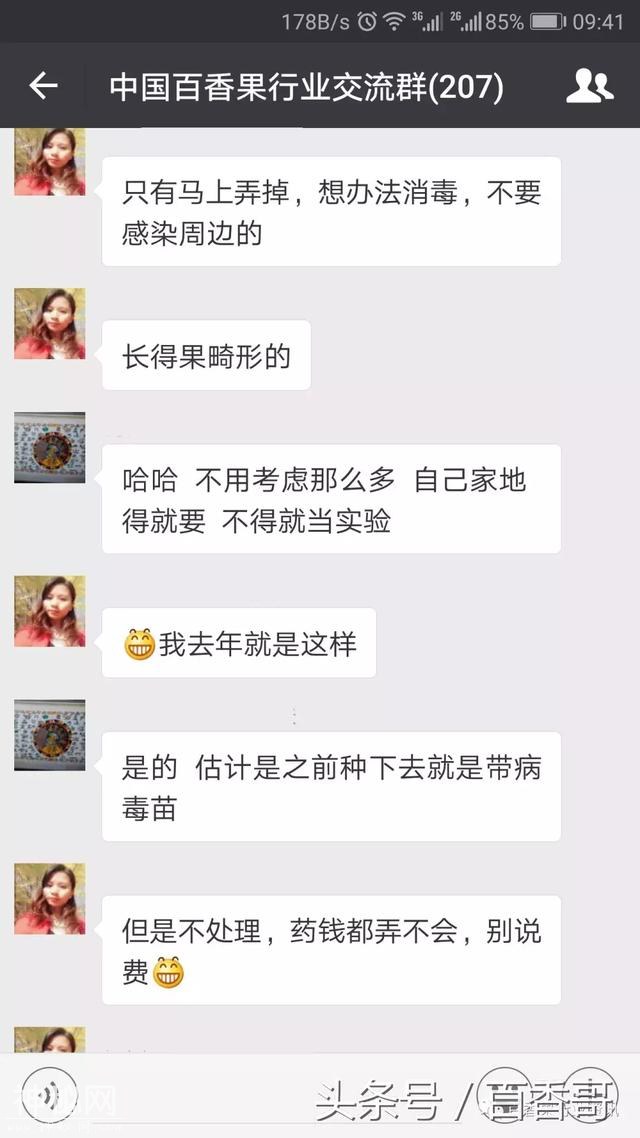Open avatar next to "我去年就是这样"
This screenshot has width=640, height=1138.
point(50,611)
